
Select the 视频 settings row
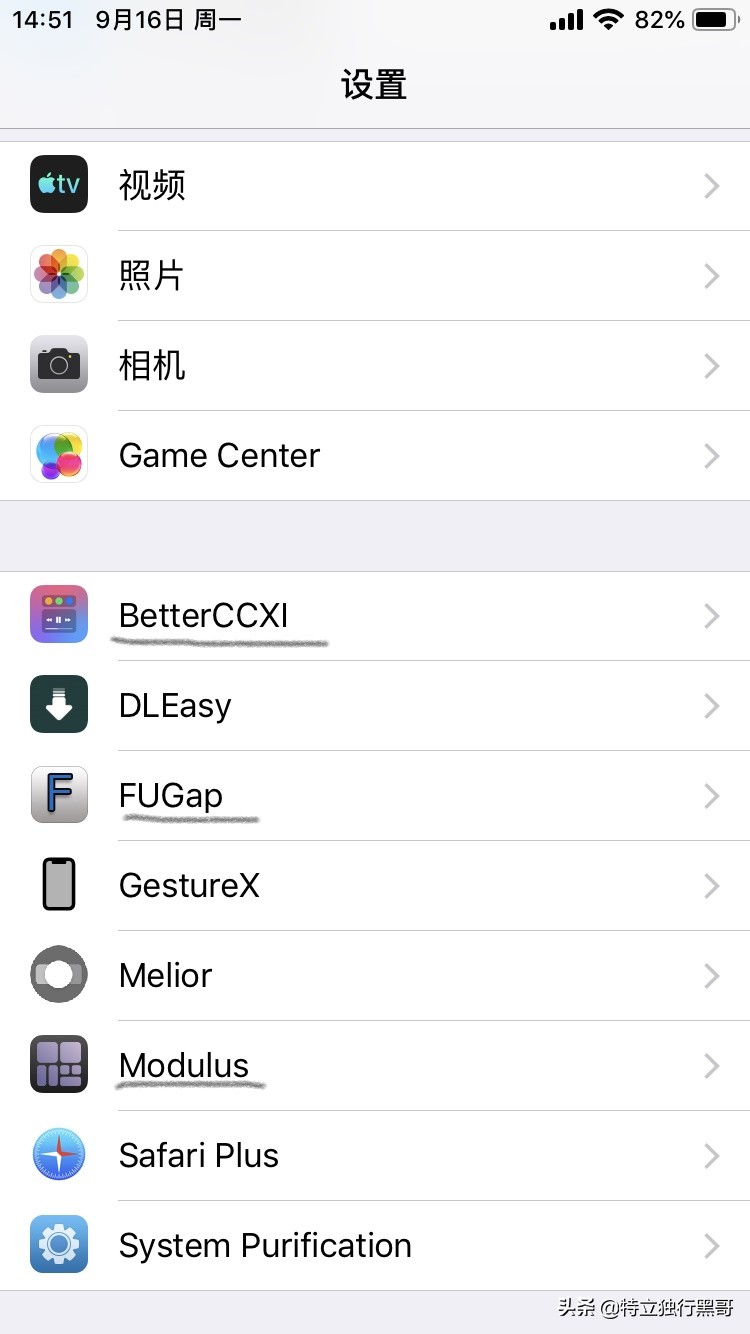click(x=375, y=185)
